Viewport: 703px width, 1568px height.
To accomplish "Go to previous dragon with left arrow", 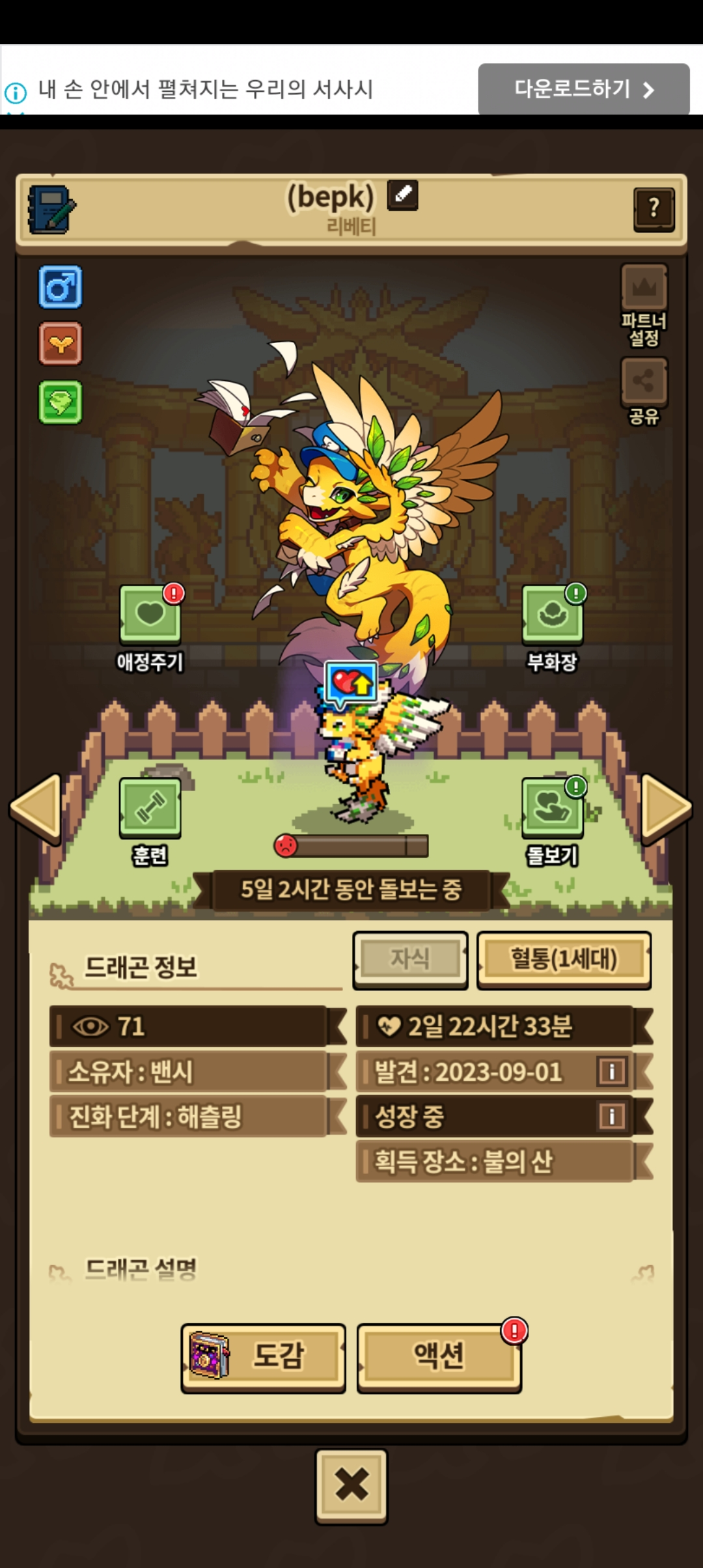I will click(x=36, y=807).
